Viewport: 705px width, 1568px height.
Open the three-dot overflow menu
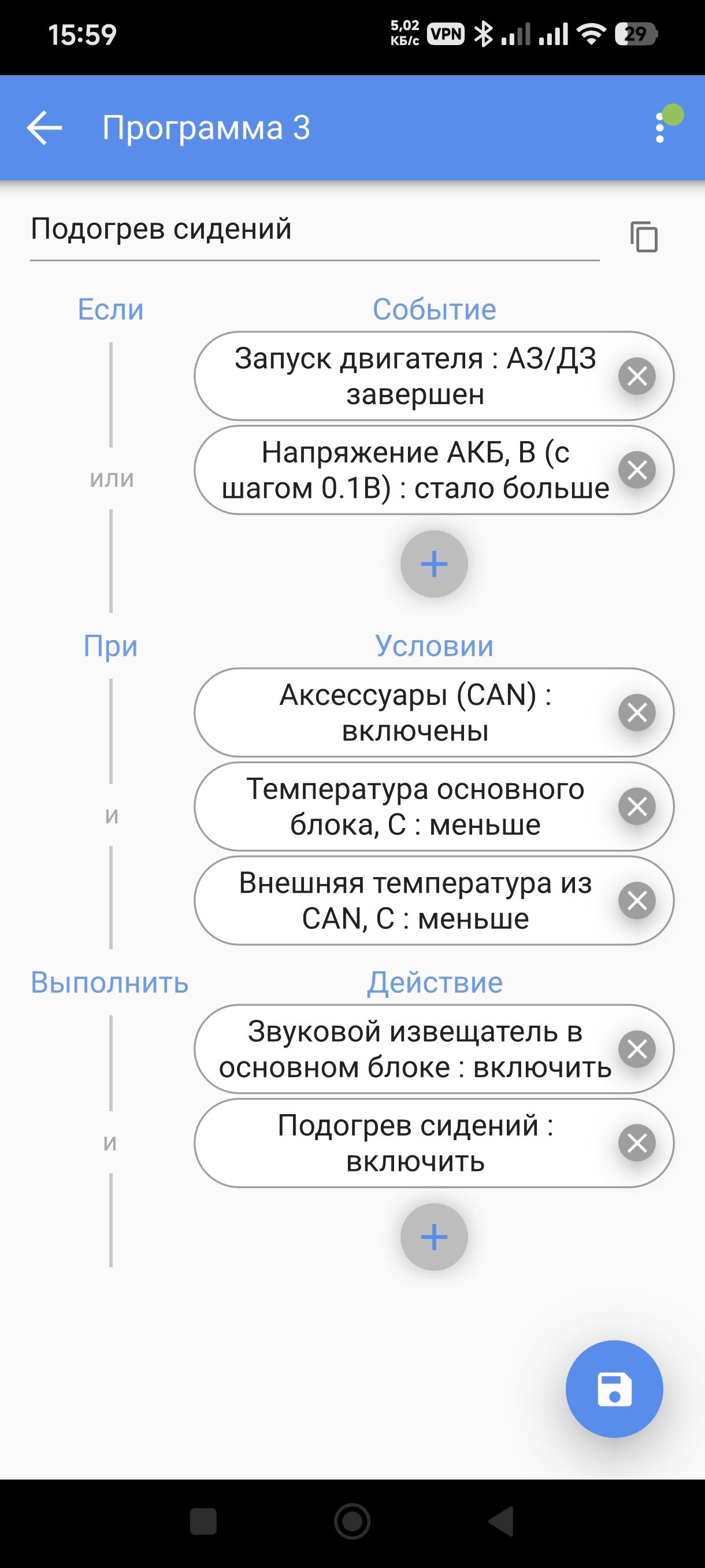[x=660, y=128]
